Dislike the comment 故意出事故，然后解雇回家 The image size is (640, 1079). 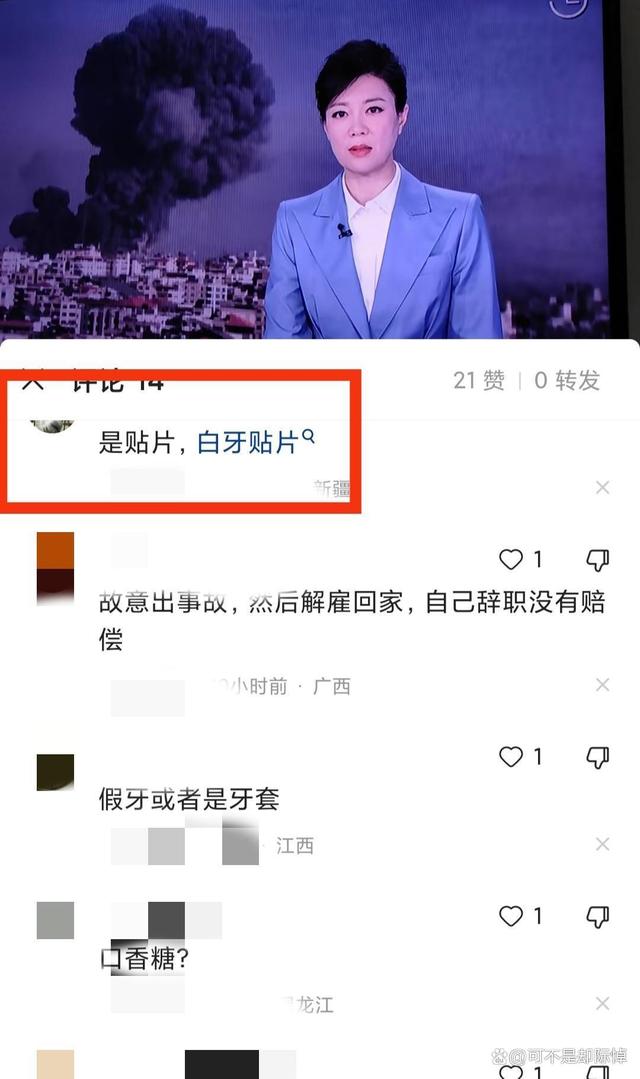[x=597, y=559]
